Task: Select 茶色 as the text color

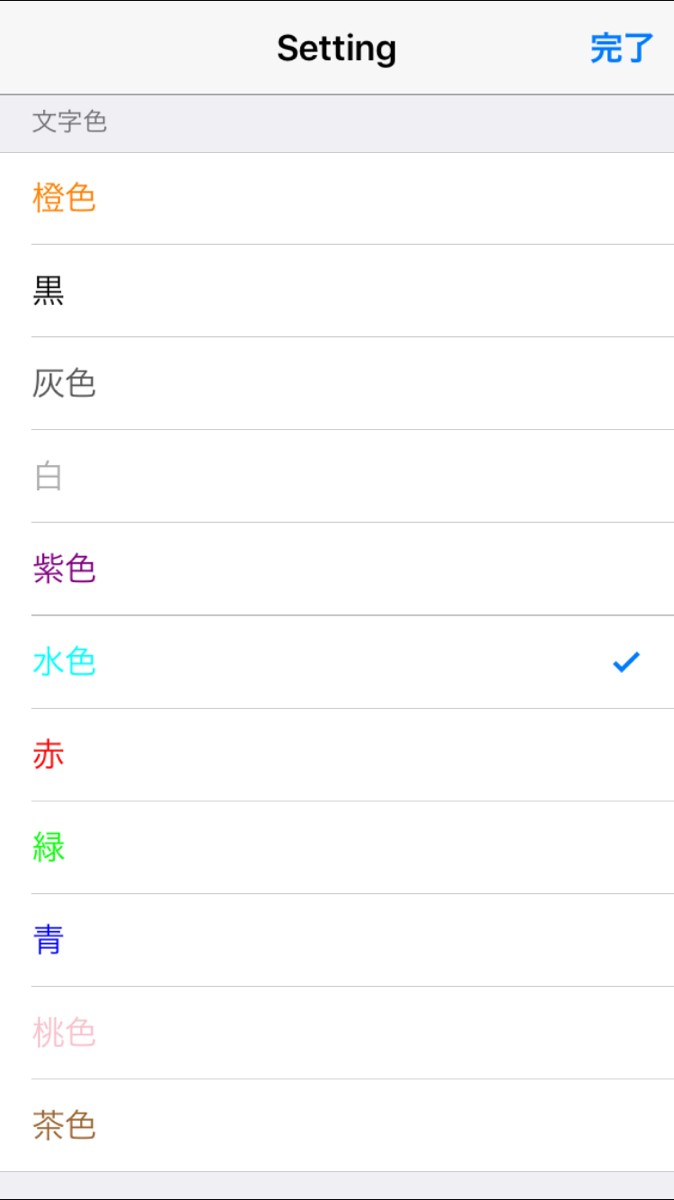Action: pyautogui.click(x=64, y=1125)
